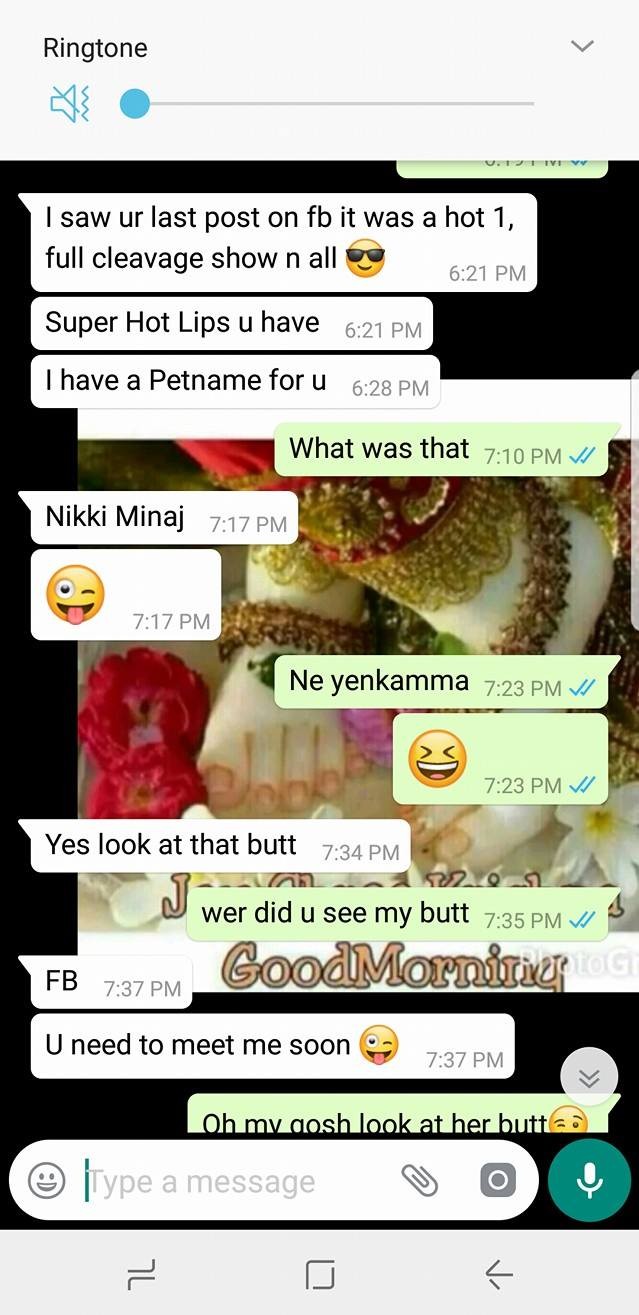Open the camera from the message bar
Viewport: 639px width, 1315px height.
(x=497, y=1181)
